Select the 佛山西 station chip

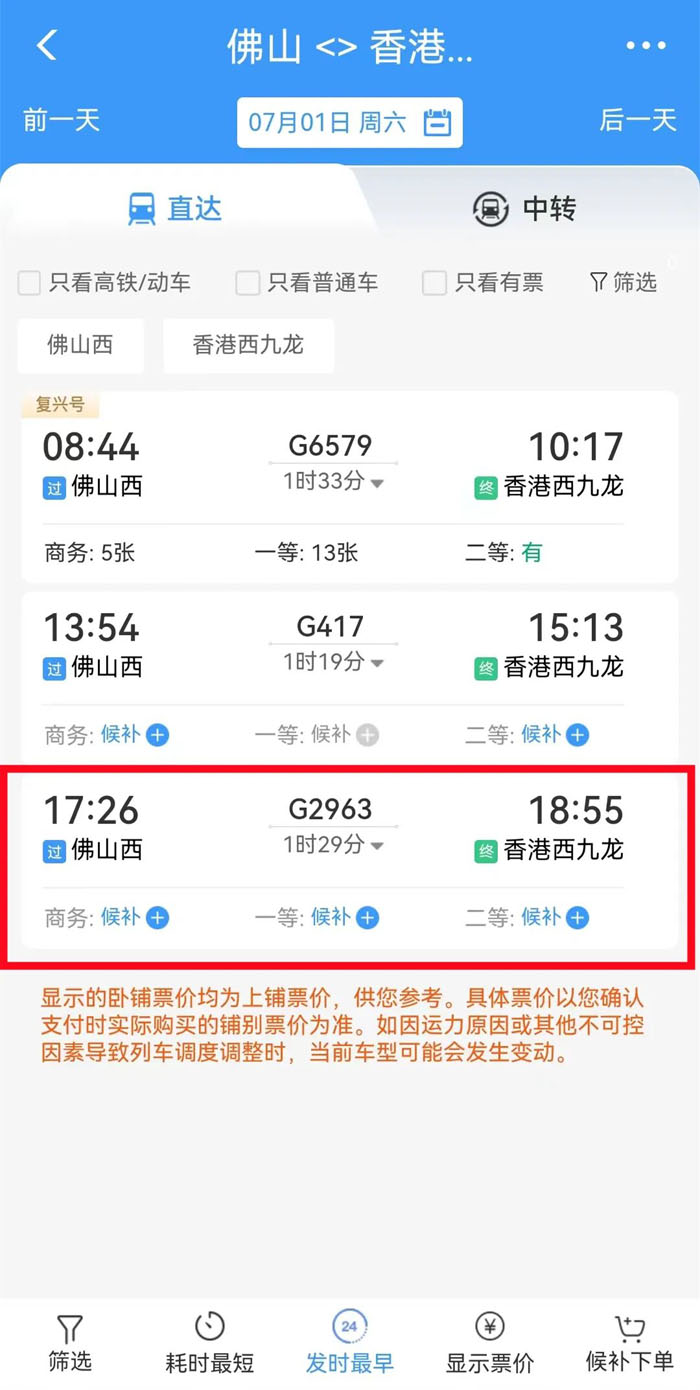point(80,346)
